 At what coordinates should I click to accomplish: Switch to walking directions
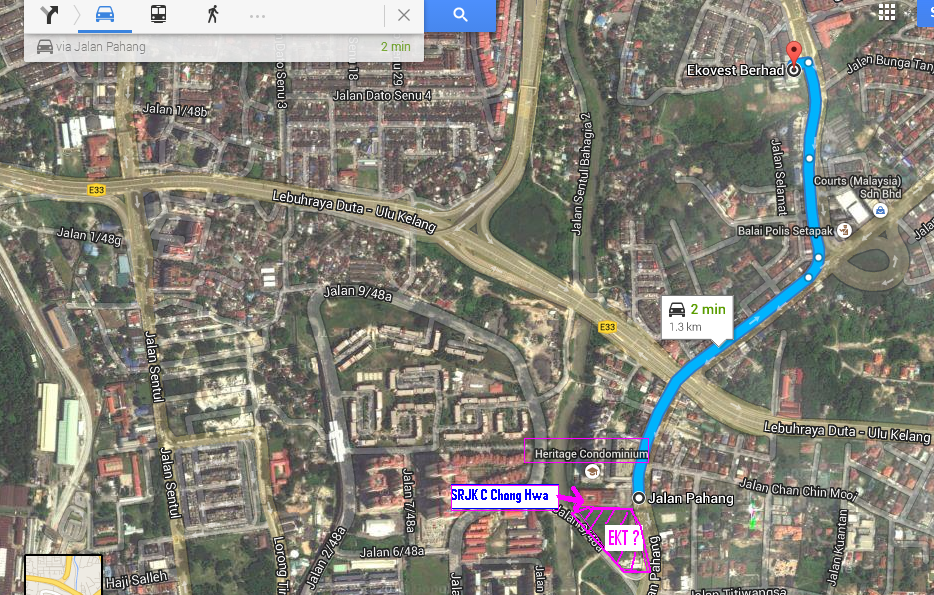pos(212,14)
